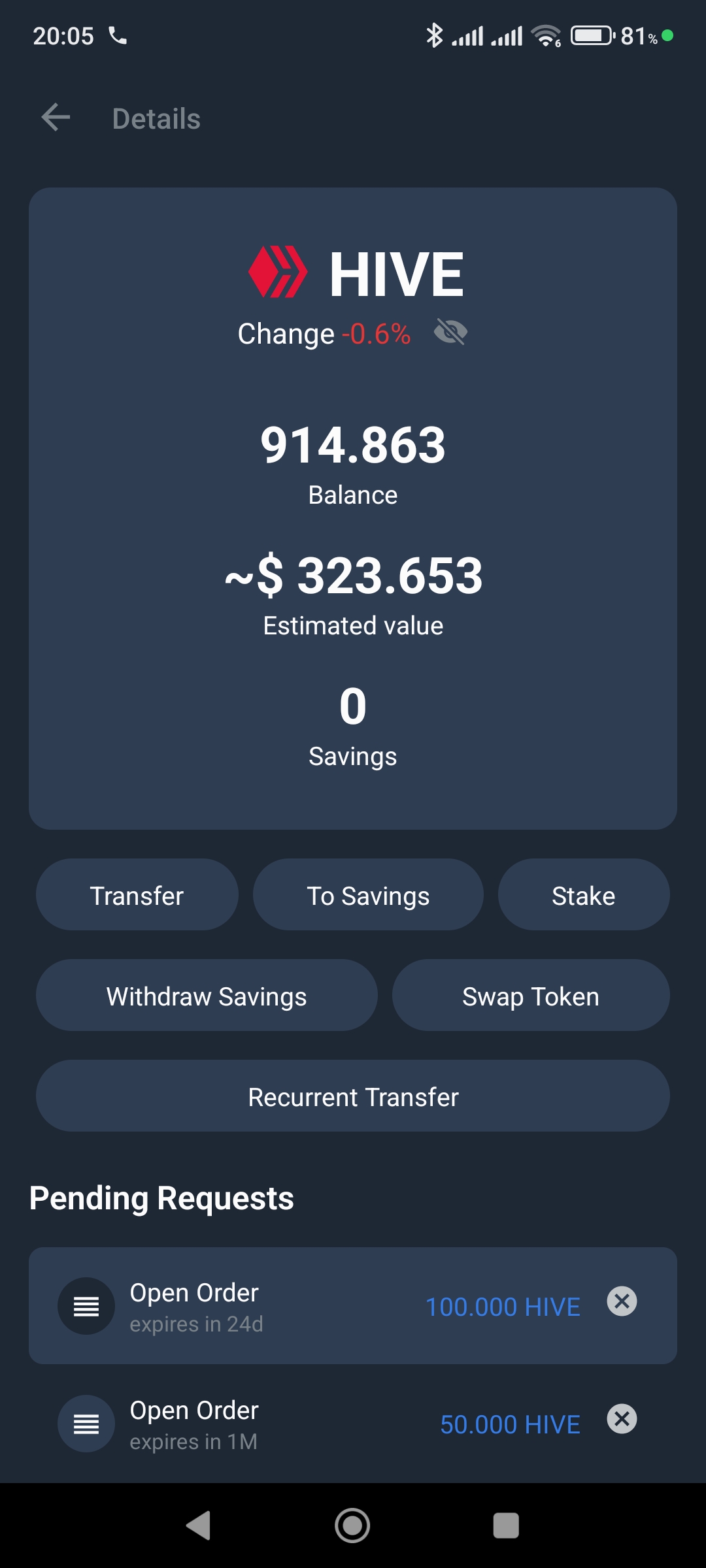This screenshot has width=706, height=1568.
Task: Choose Withdraw Savings
Action: pyautogui.click(x=207, y=996)
